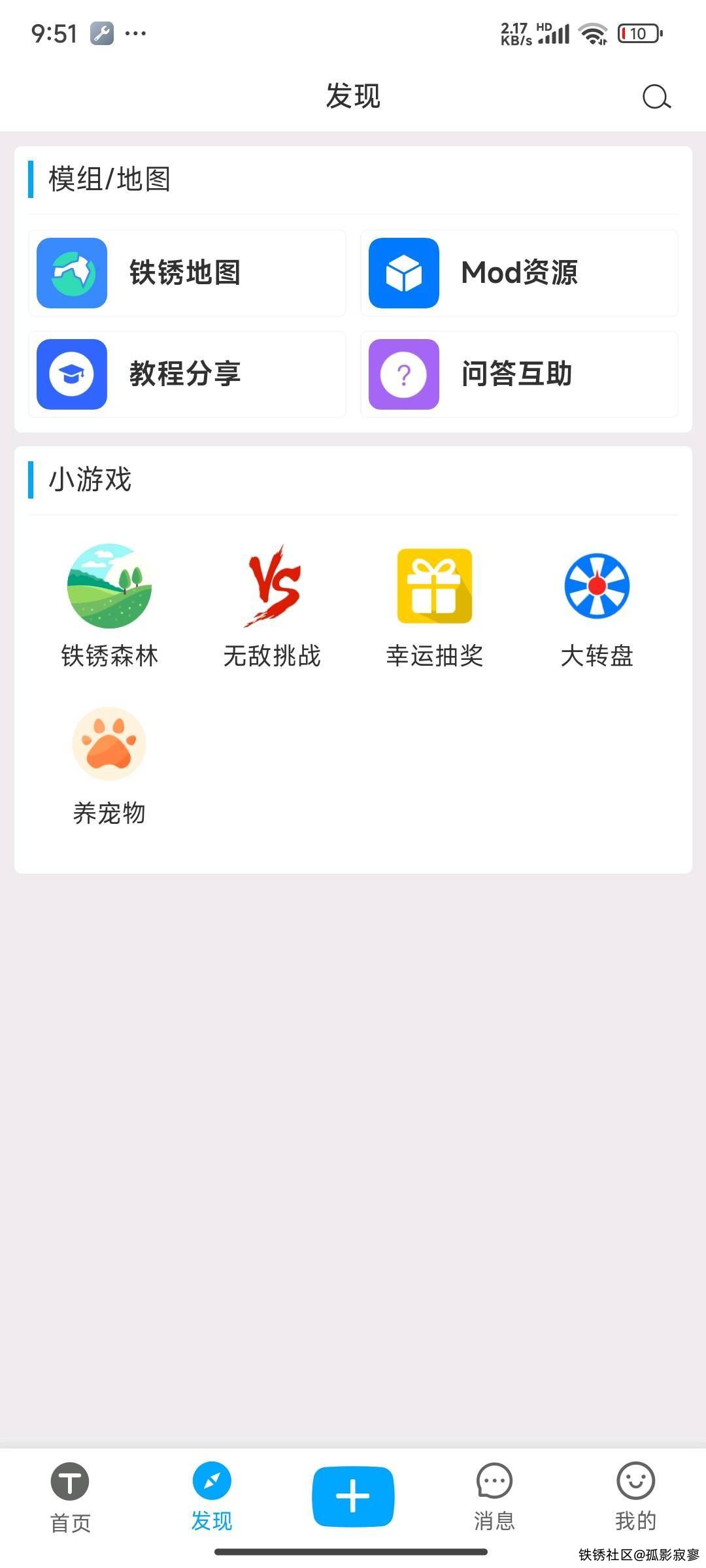Viewport: 706px width, 1568px height.
Task: Open the search icon in the header
Action: click(656, 97)
